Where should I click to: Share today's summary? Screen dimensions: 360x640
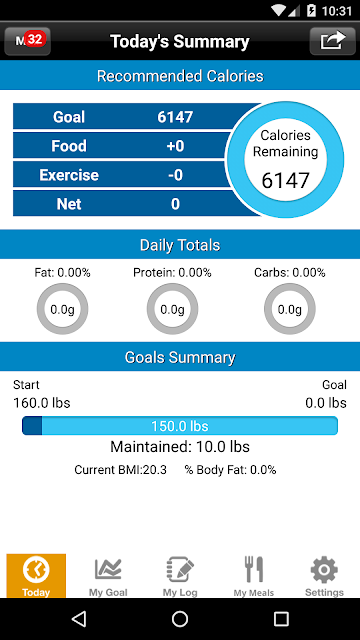coord(333,41)
